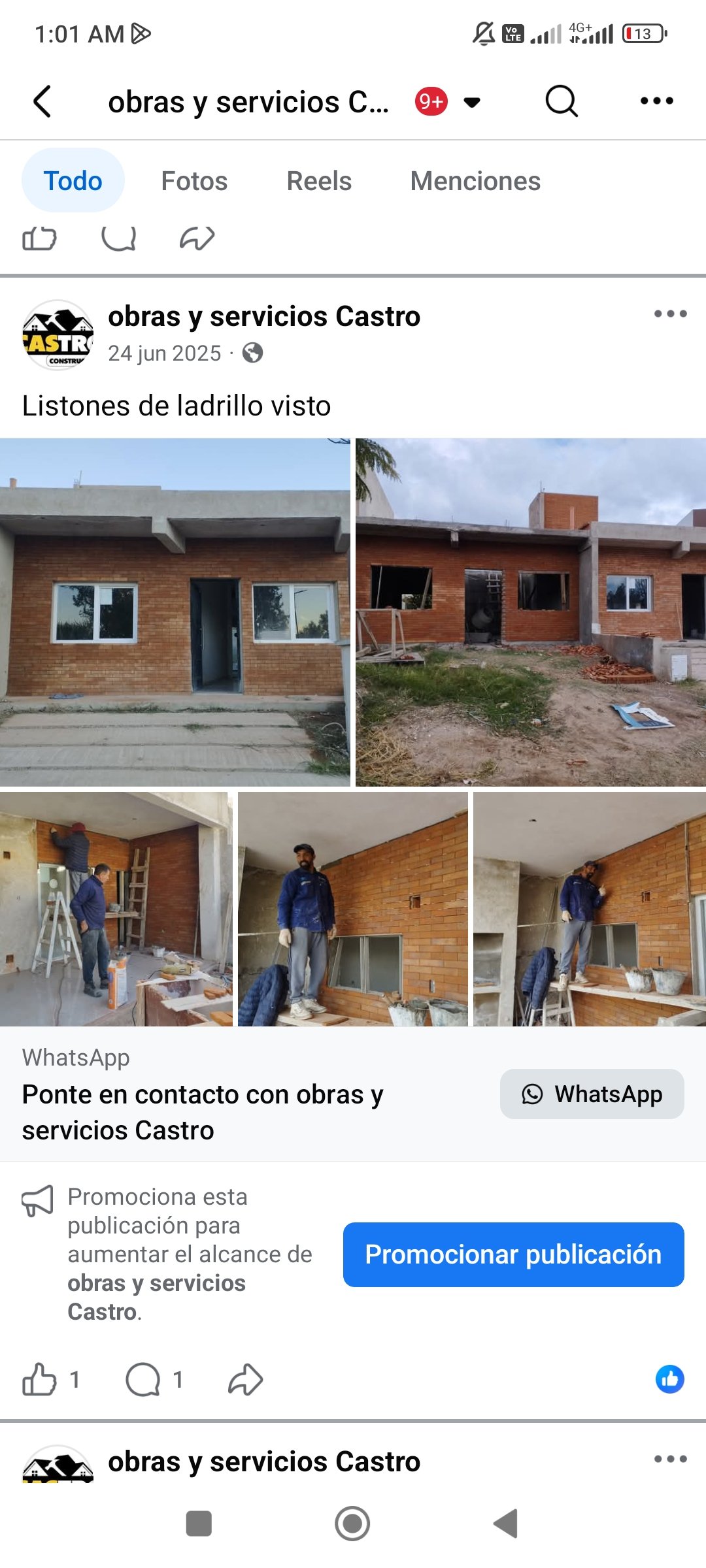Switch to the Menciones tab
The width and height of the screenshot is (706, 1568).
tap(475, 181)
